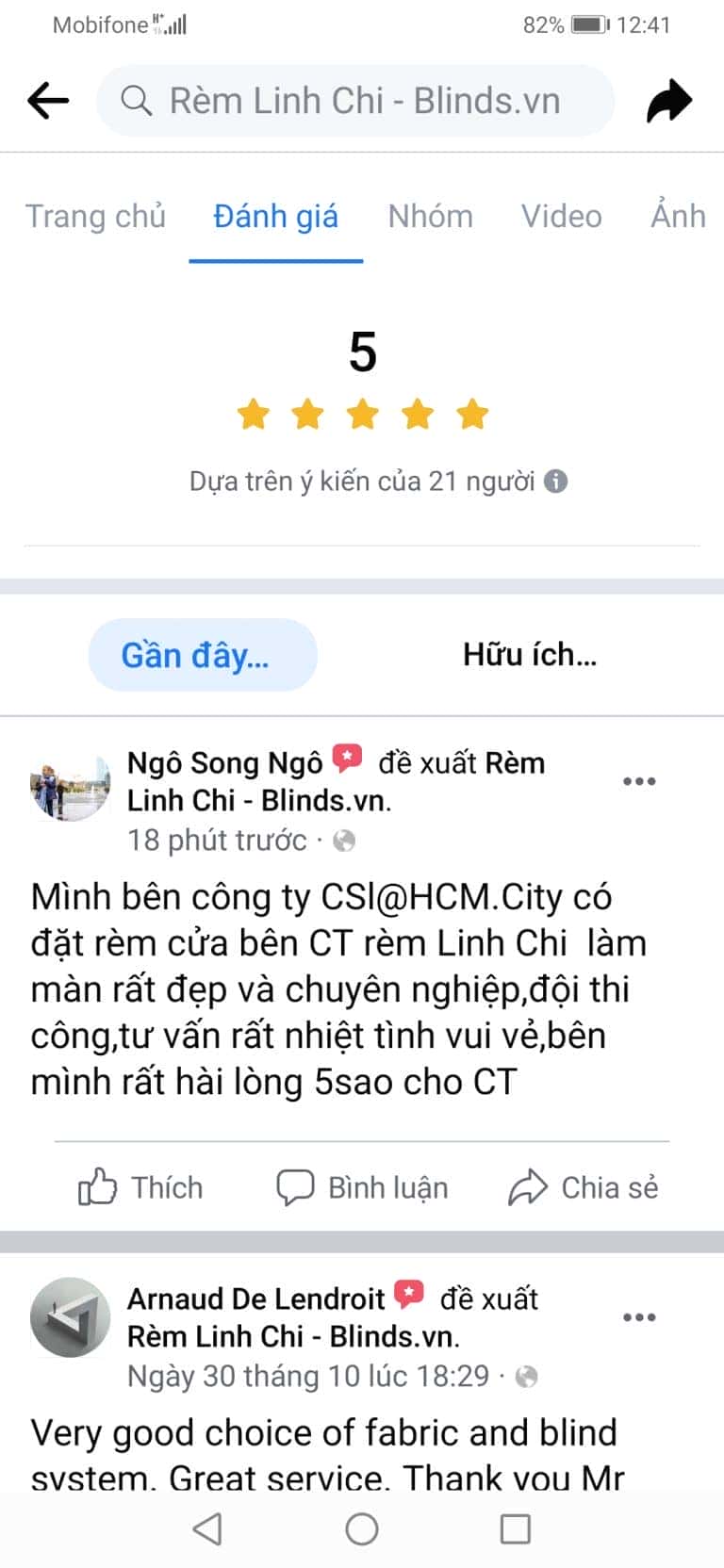Open options menu on Ngô Song Ngô's review

(x=639, y=781)
